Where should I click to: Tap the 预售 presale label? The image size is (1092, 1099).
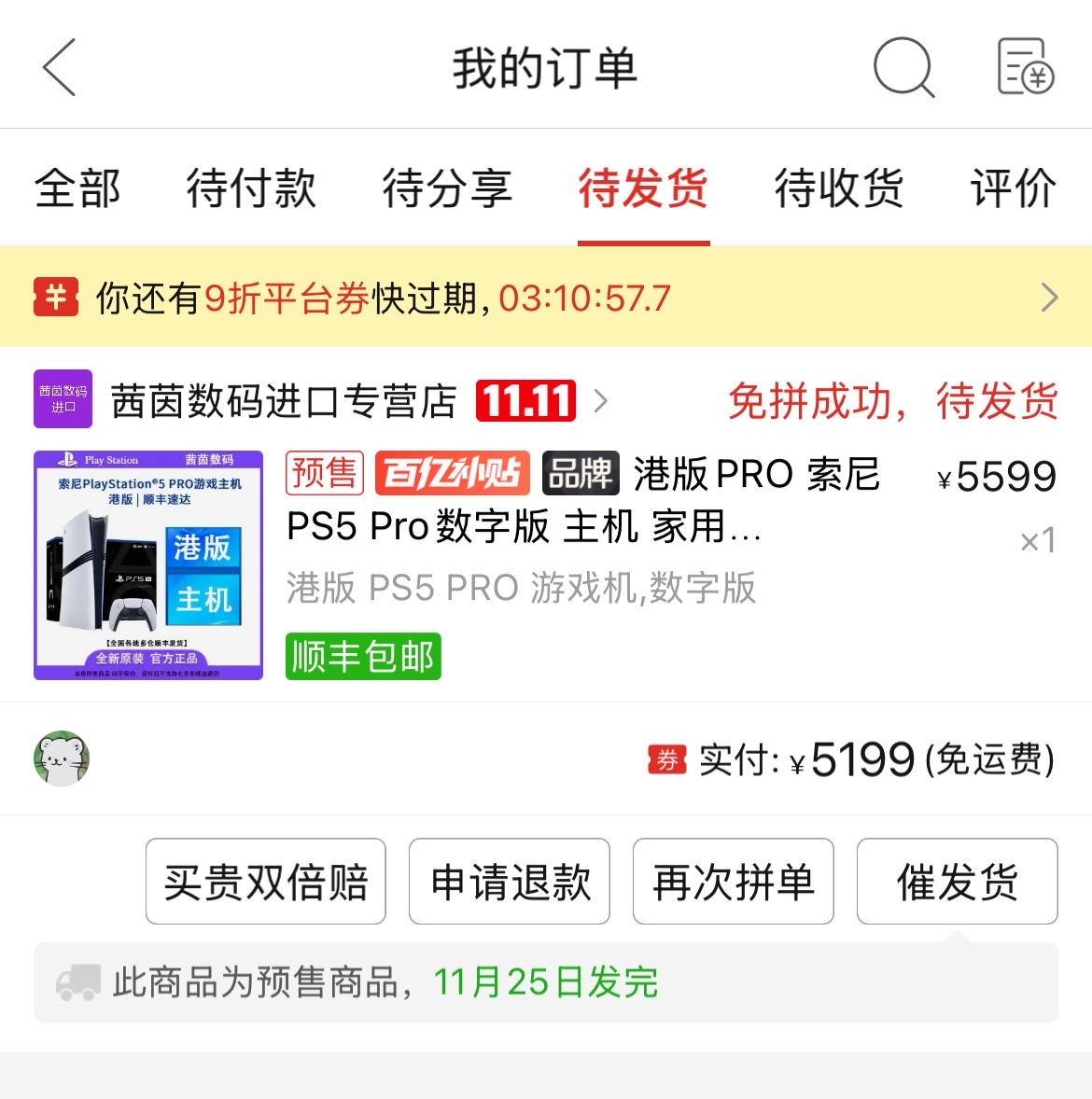(324, 474)
